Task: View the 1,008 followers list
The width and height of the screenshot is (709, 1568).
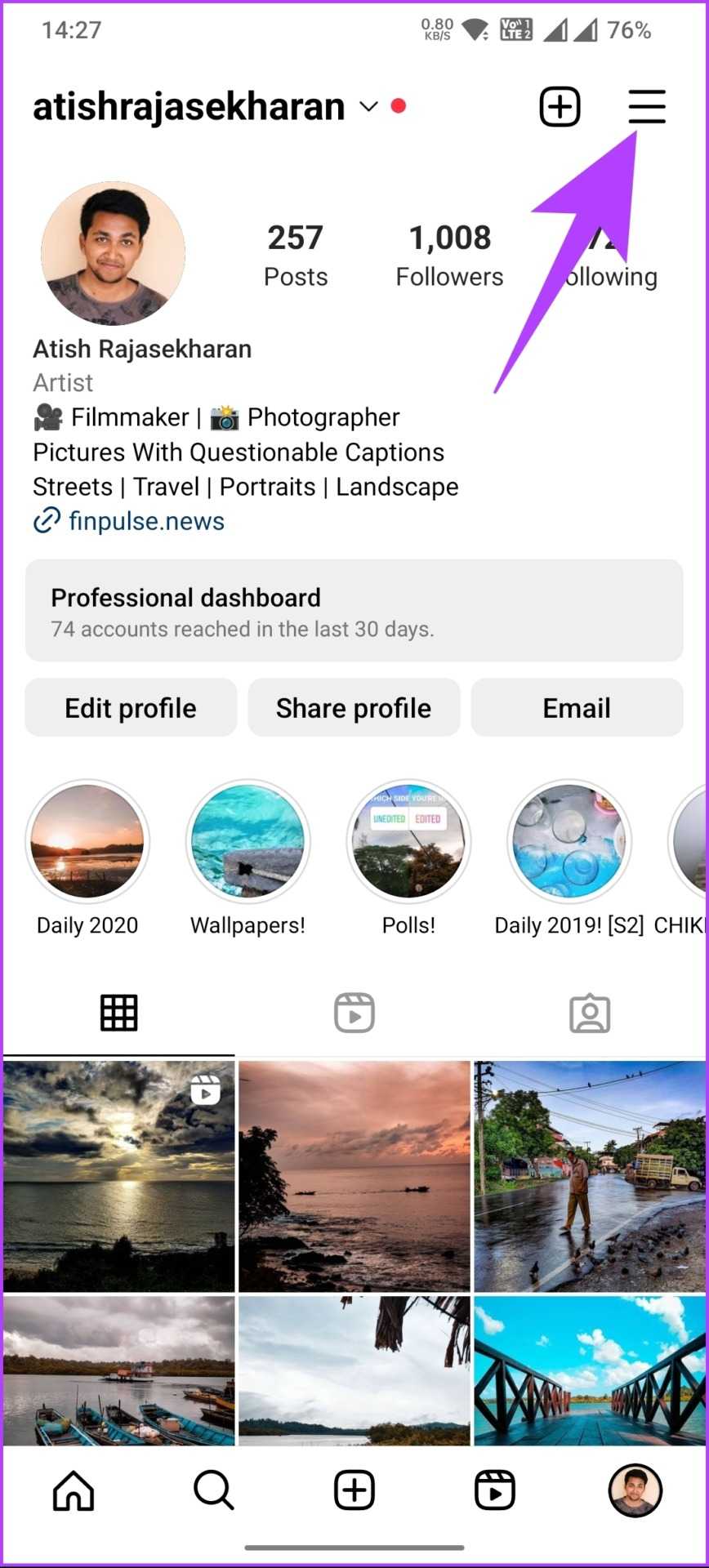Action: click(449, 255)
